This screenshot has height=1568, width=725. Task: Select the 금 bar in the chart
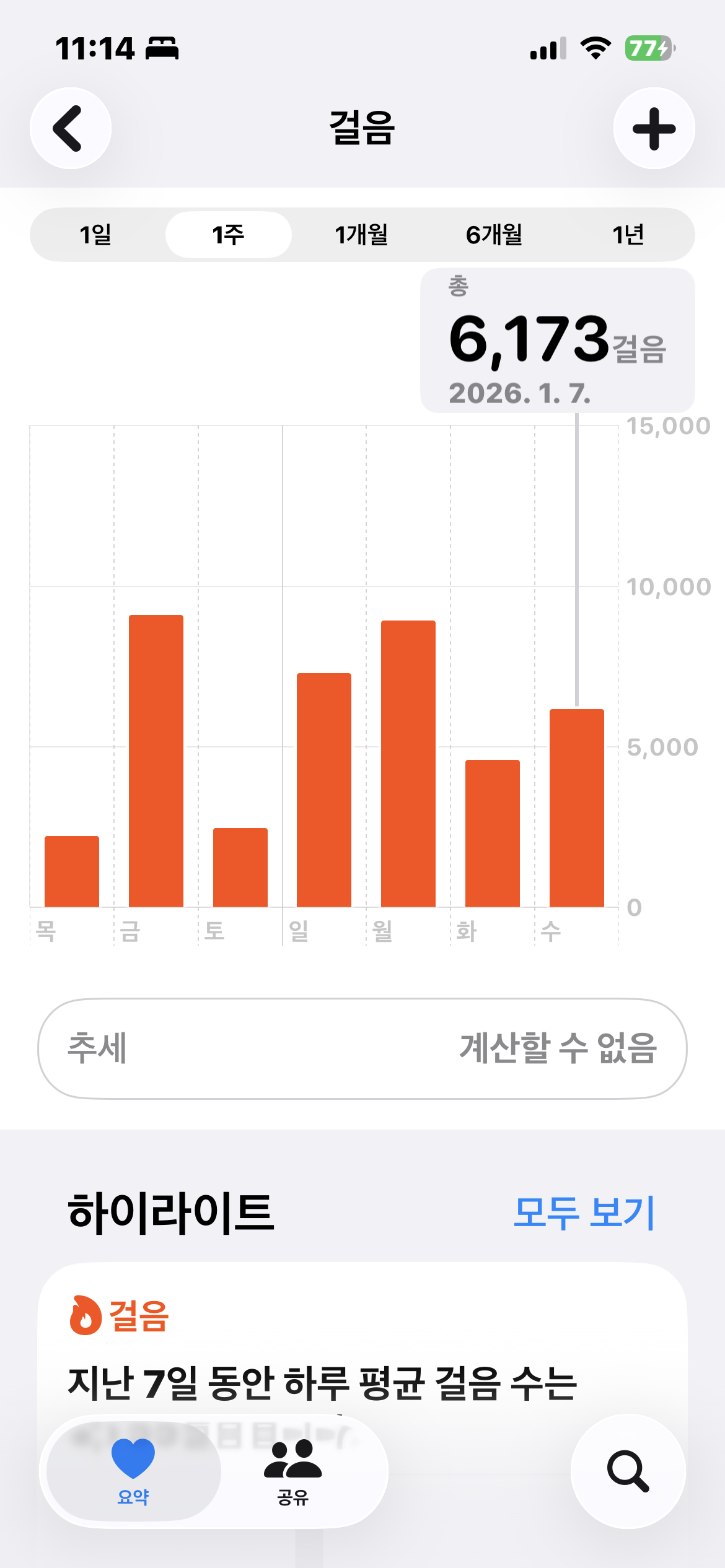pos(156,760)
